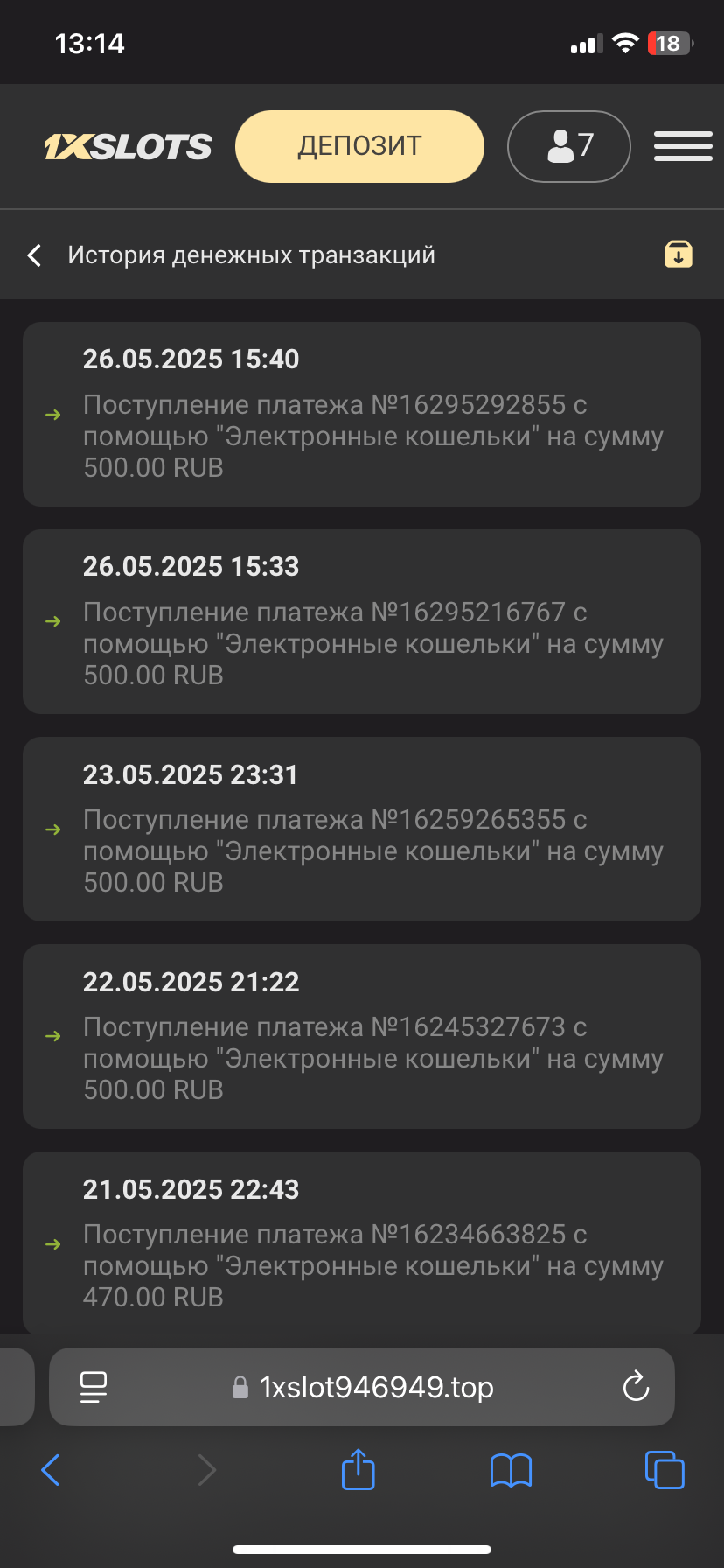This screenshot has height=1568, width=724.
Task: Tap the 1XSLOTS logo to go home
Action: (129, 146)
